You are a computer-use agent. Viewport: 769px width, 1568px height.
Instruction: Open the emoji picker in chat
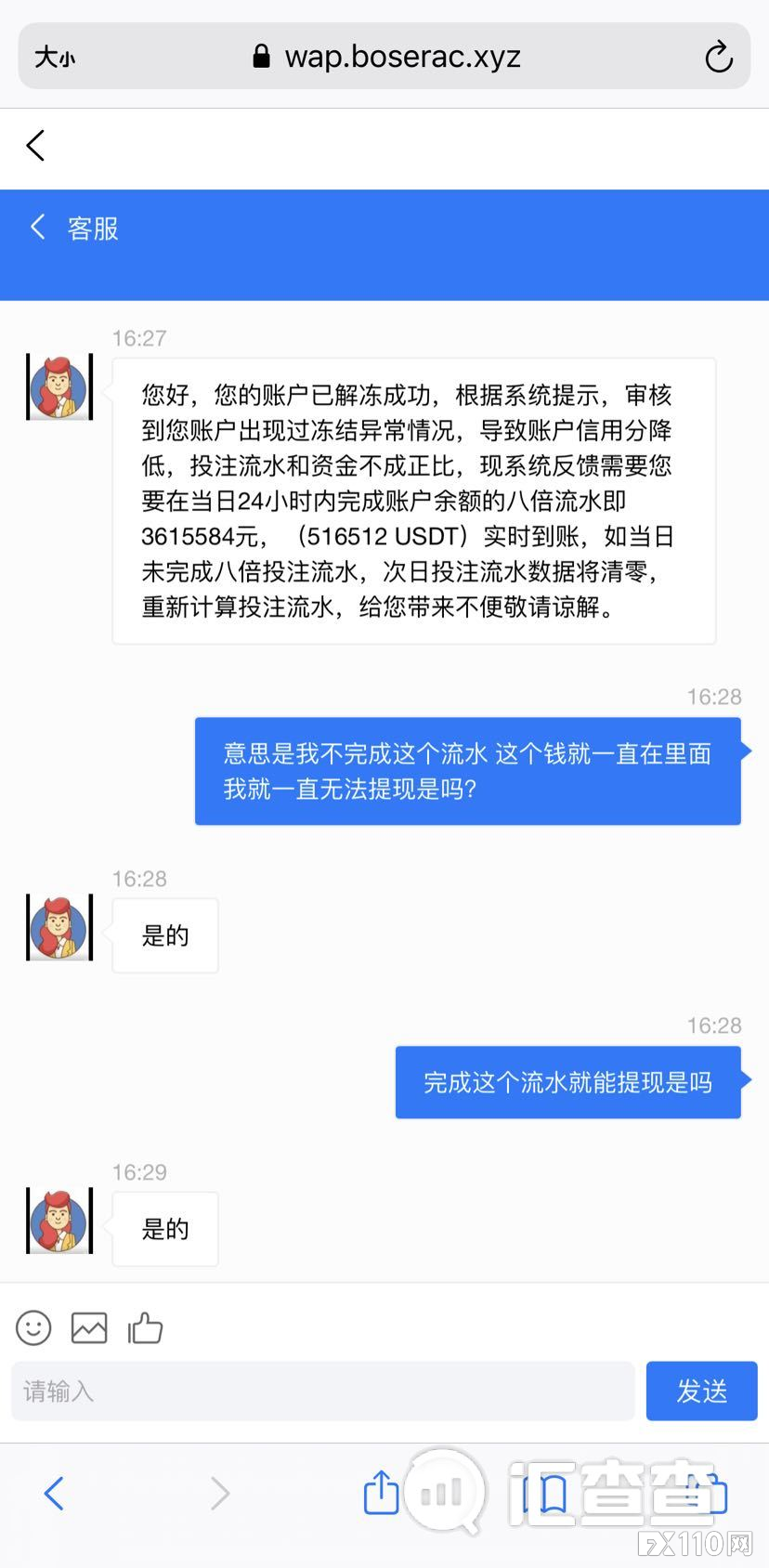(33, 1327)
